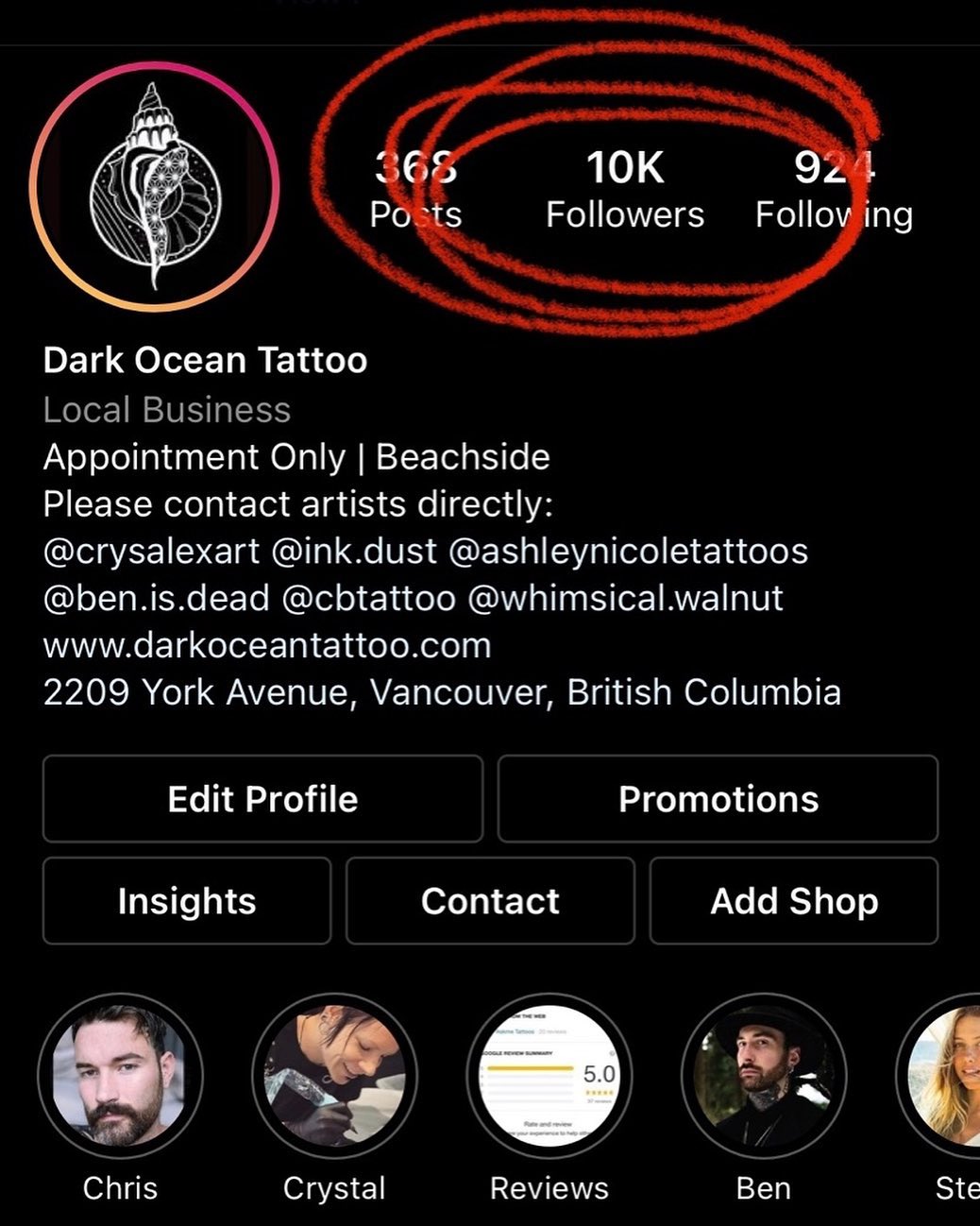View the Crystal story highlight
Screen dimensions: 980x1226
(x=334, y=1076)
